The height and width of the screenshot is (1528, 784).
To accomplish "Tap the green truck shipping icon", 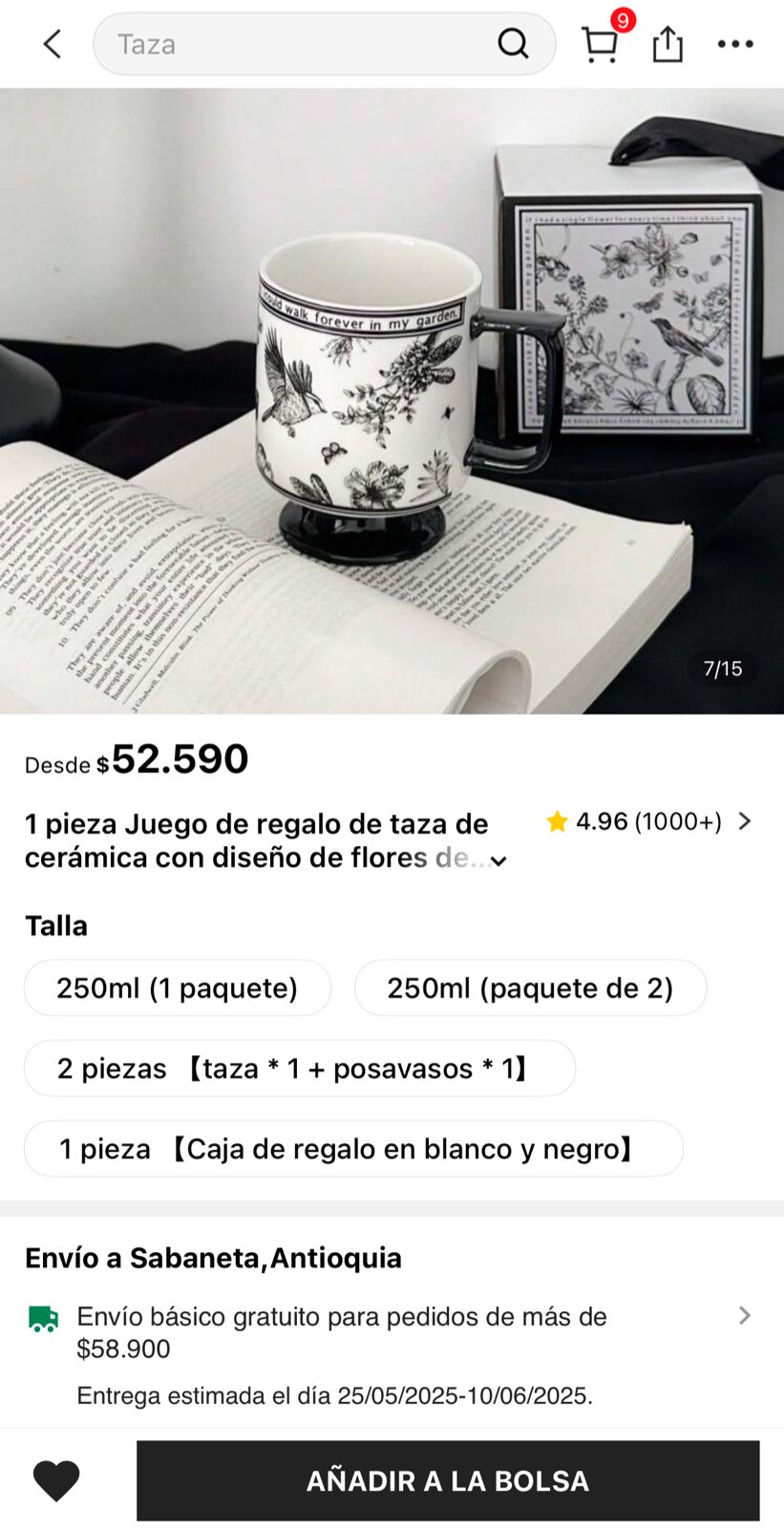I will pos(42,1316).
